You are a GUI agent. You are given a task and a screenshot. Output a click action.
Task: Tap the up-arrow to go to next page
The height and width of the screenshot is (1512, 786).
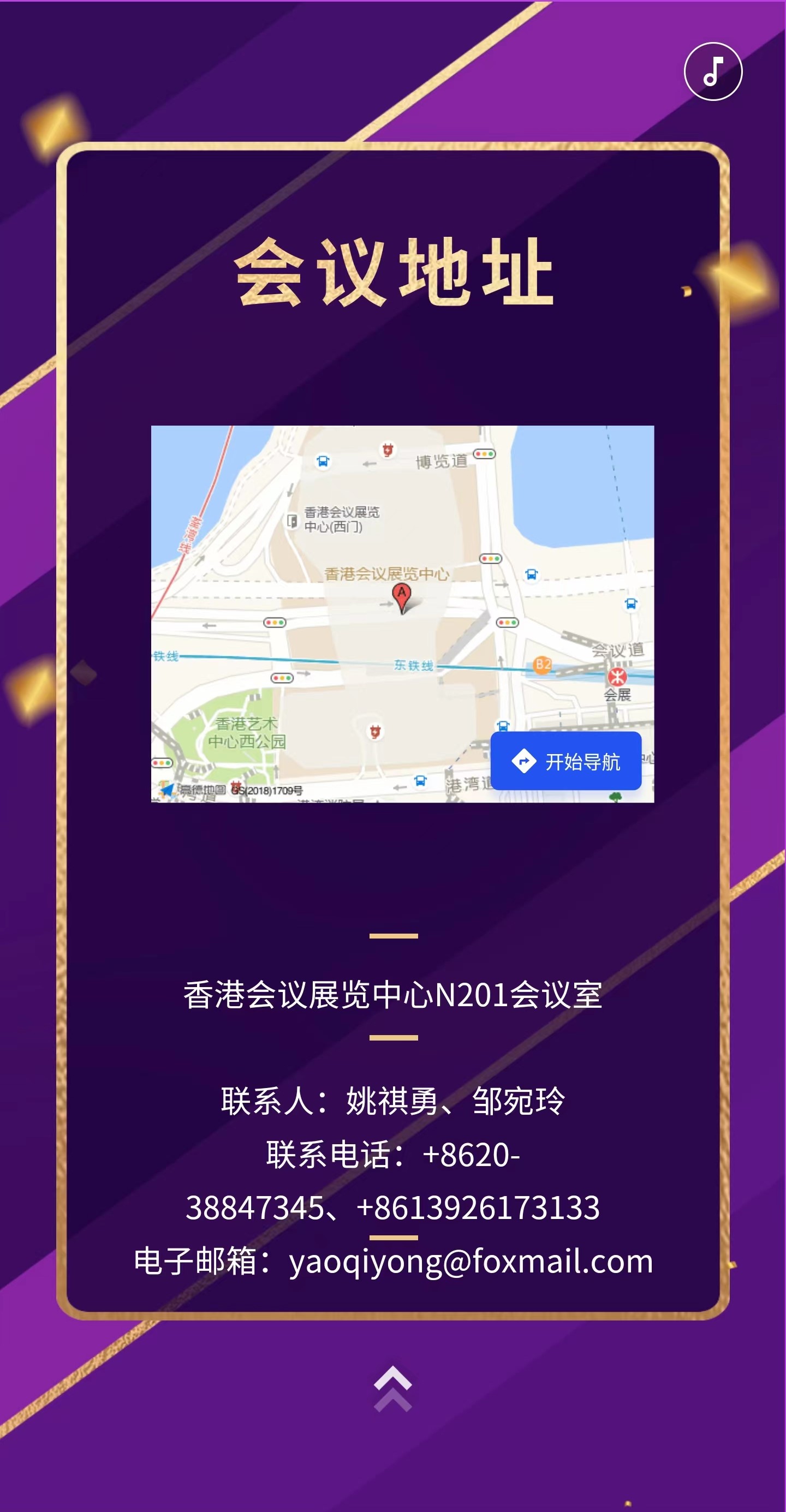tap(392, 1389)
